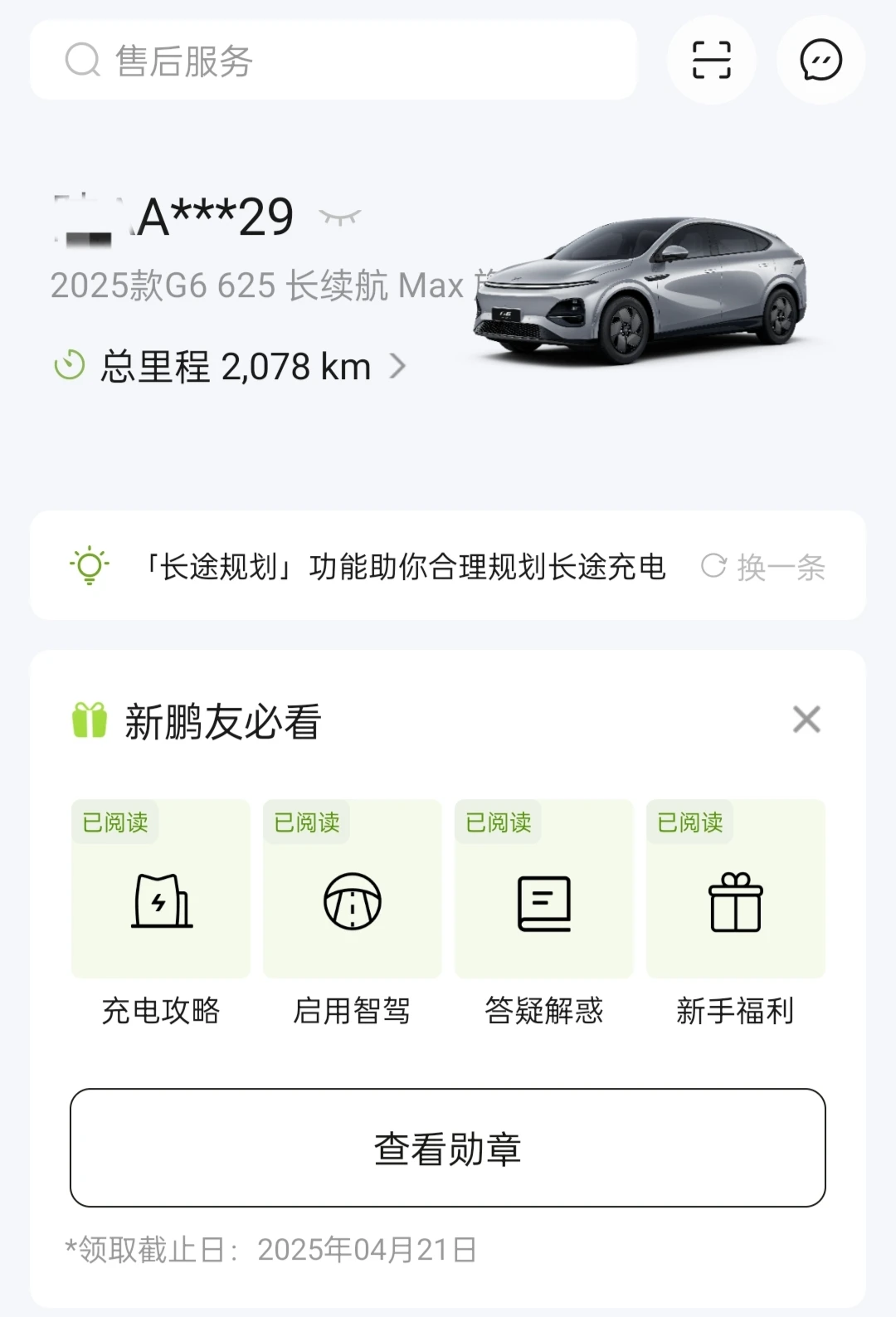Tap the 查看勋章 button
Viewport: 896px width, 1317px height.
click(x=448, y=1148)
